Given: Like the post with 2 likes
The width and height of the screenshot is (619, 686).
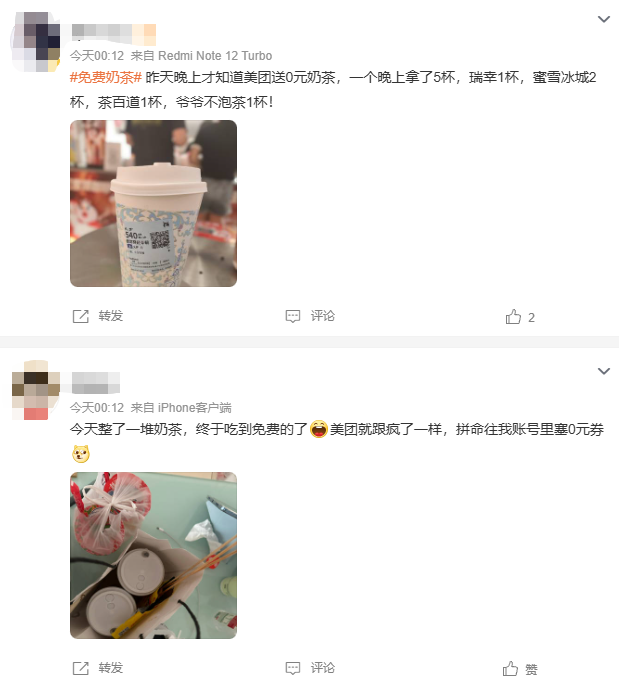Looking at the screenshot, I should pyautogui.click(x=520, y=317).
